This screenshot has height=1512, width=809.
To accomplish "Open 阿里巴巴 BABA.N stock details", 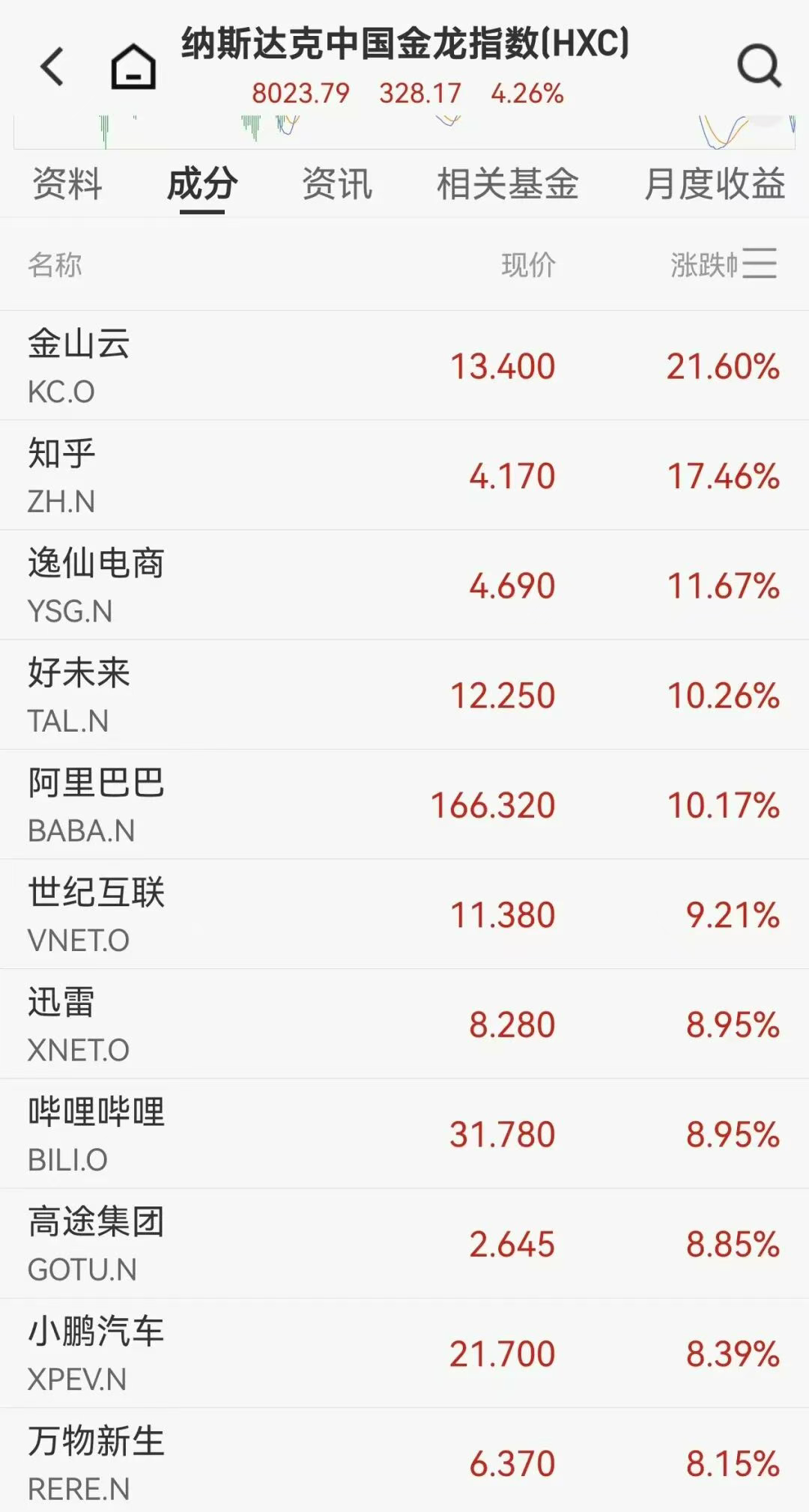I will coord(404,805).
